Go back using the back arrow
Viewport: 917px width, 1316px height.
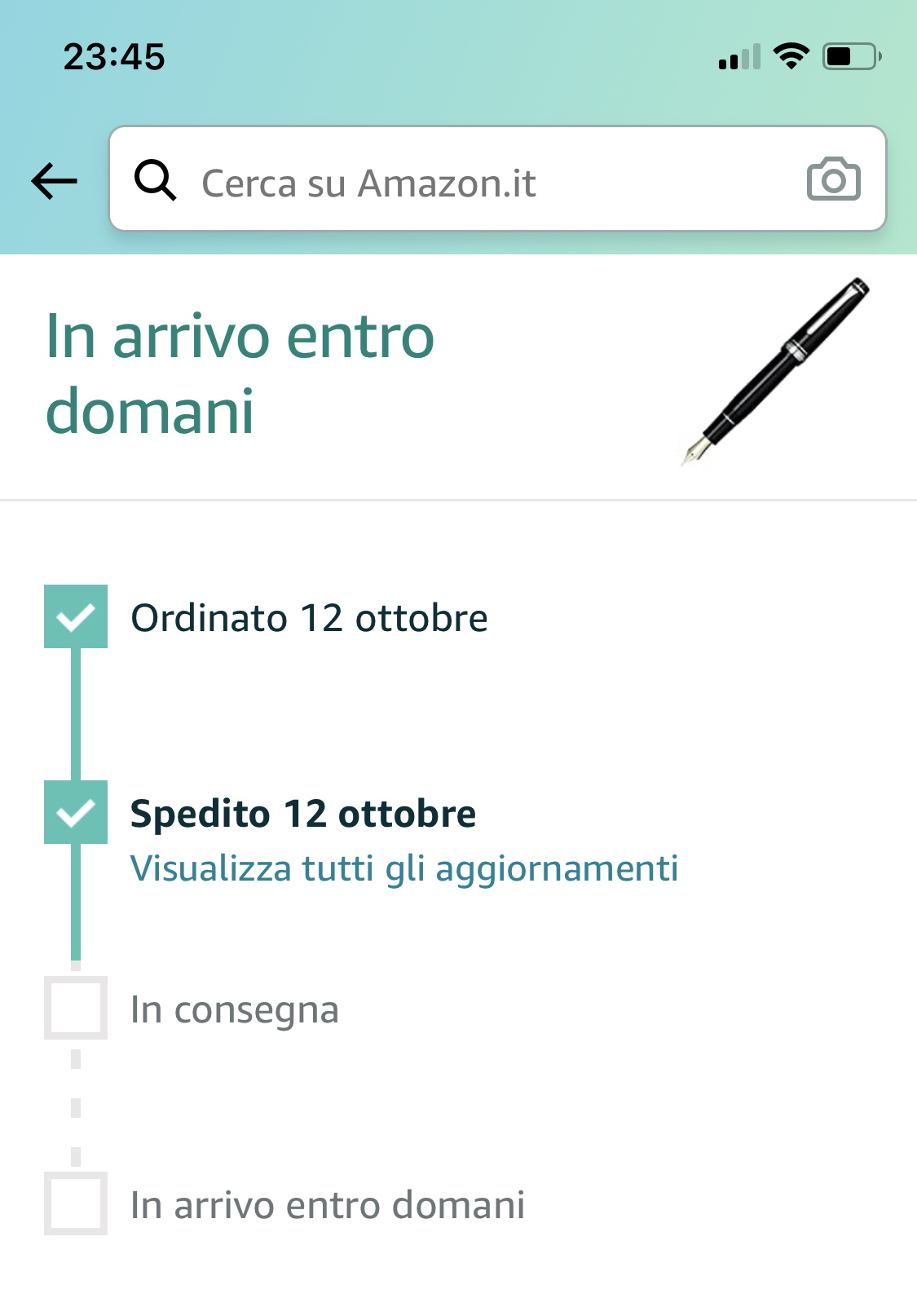click(x=54, y=180)
